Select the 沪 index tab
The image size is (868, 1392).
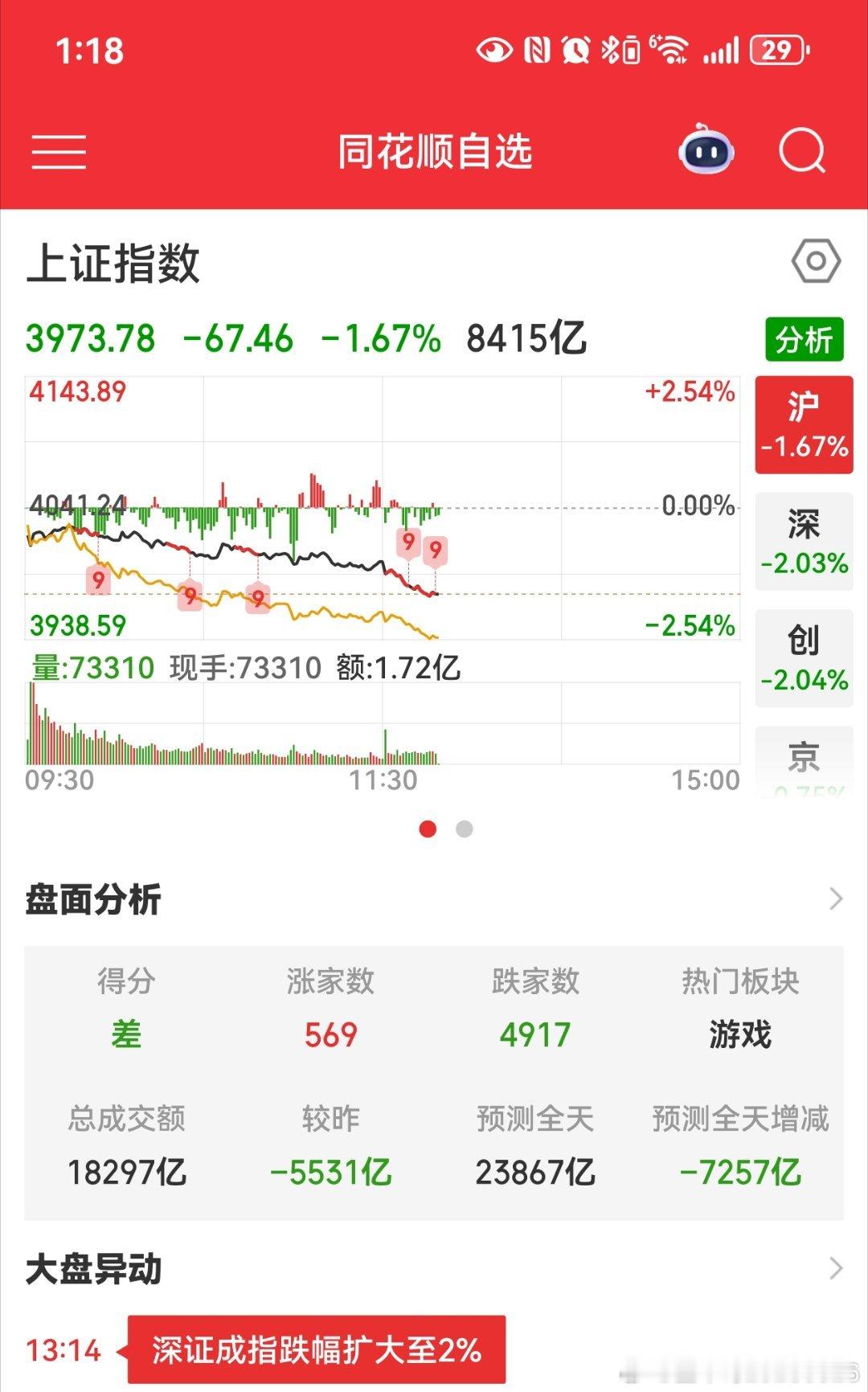coord(804,425)
